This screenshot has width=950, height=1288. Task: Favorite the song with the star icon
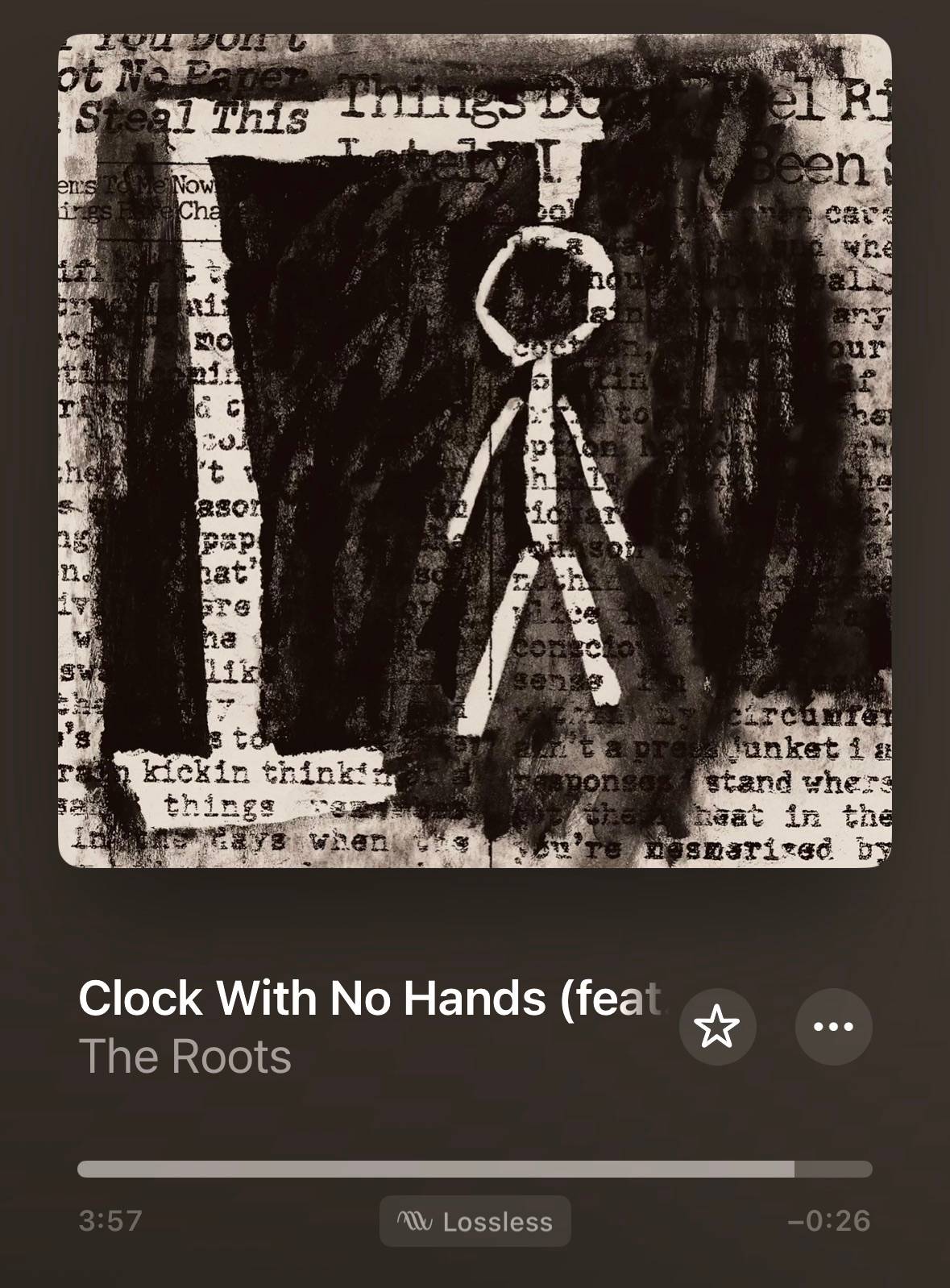click(717, 1027)
